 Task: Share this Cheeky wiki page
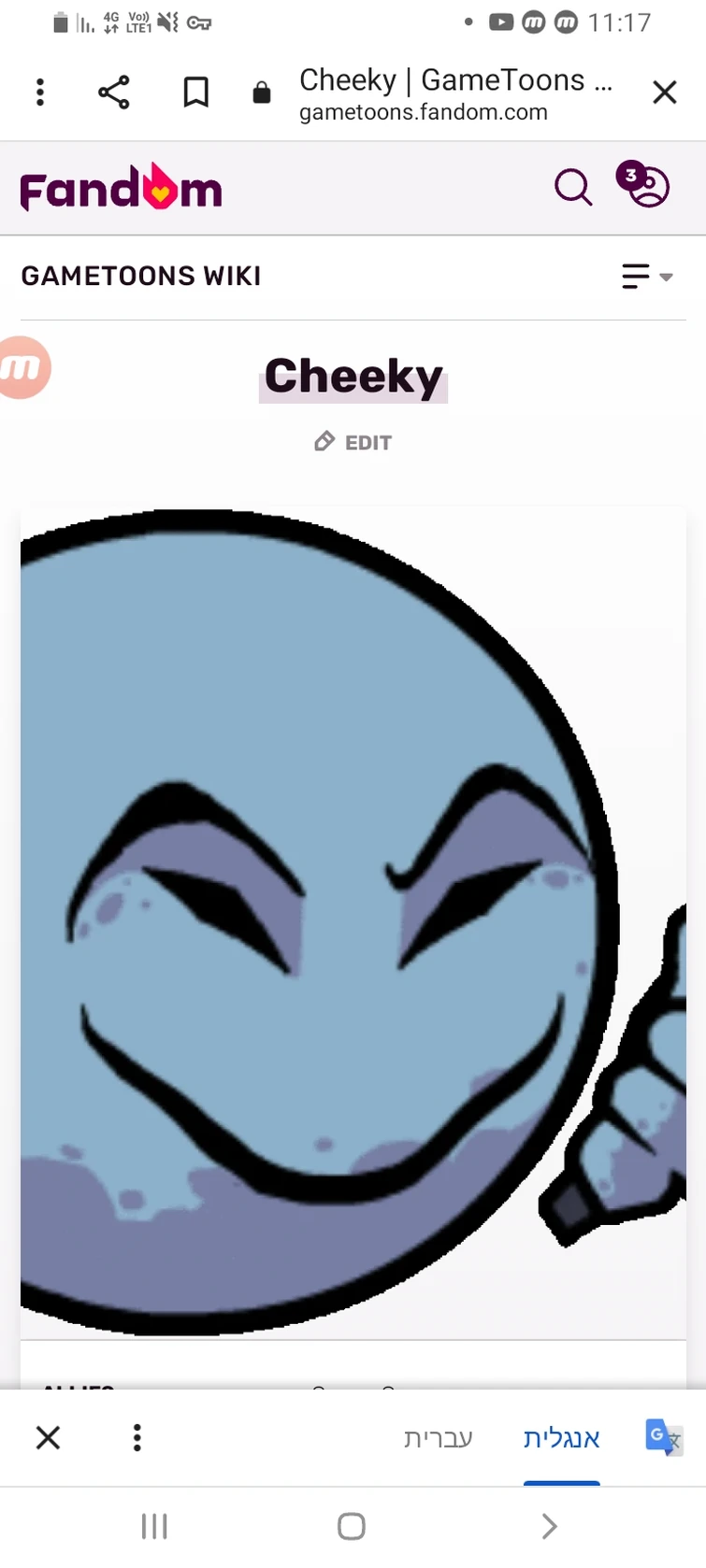pyautogui.click(x=114, y=93)
